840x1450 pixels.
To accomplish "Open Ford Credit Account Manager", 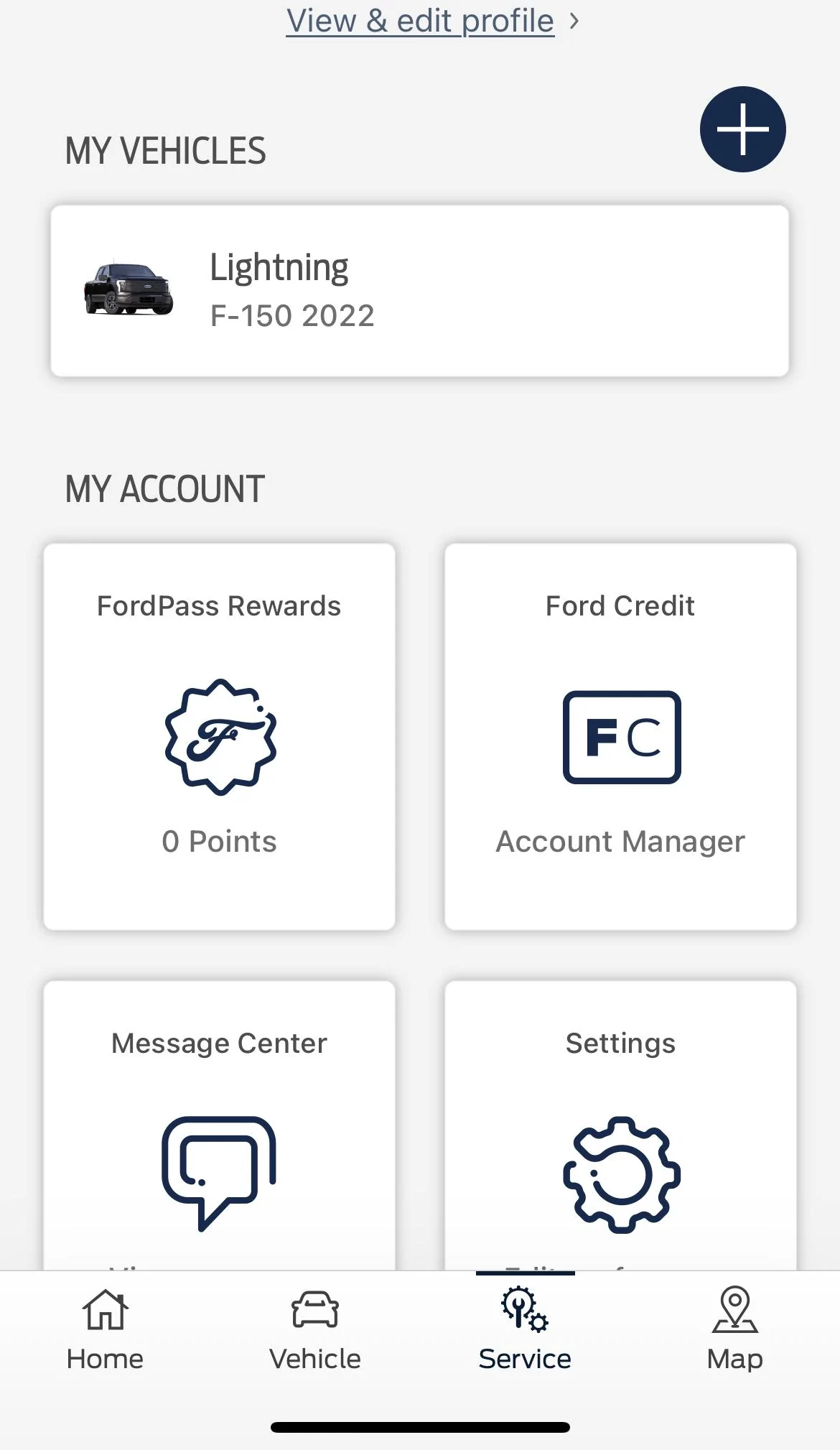I will [x=620, y=736].
